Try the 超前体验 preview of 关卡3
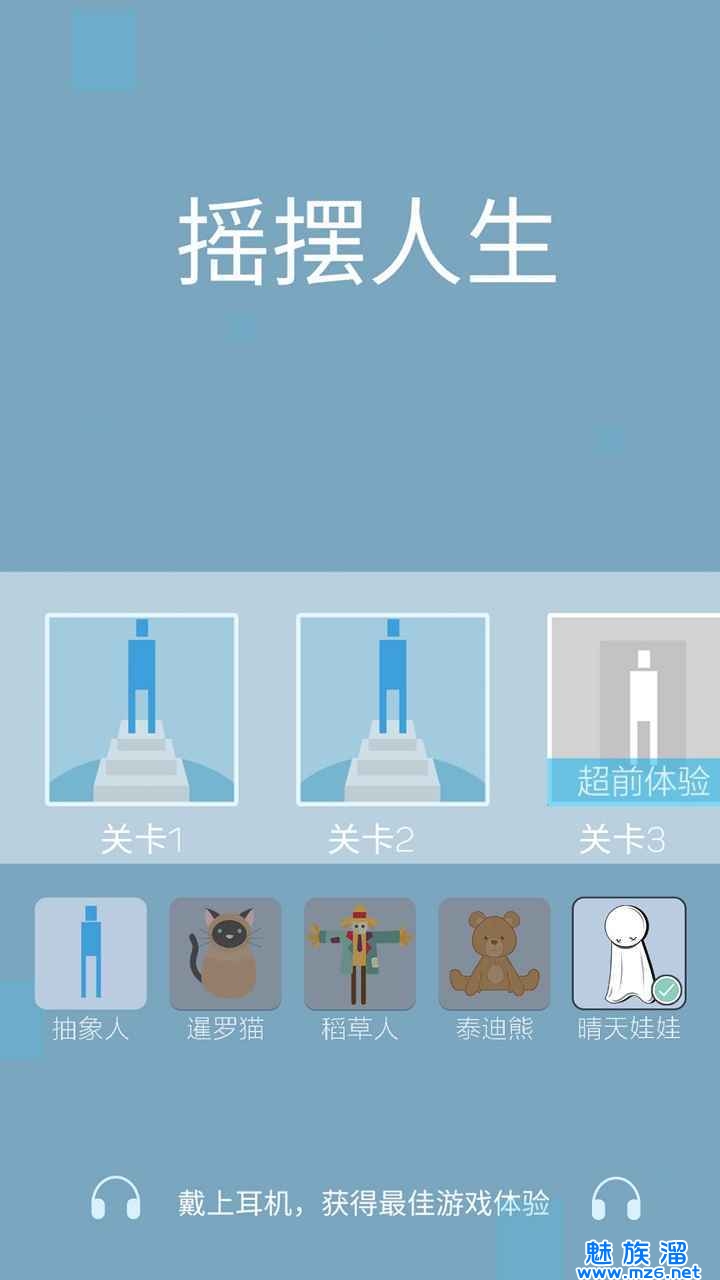This screenshot has width=720, height=1280. [x=634, y=709]
